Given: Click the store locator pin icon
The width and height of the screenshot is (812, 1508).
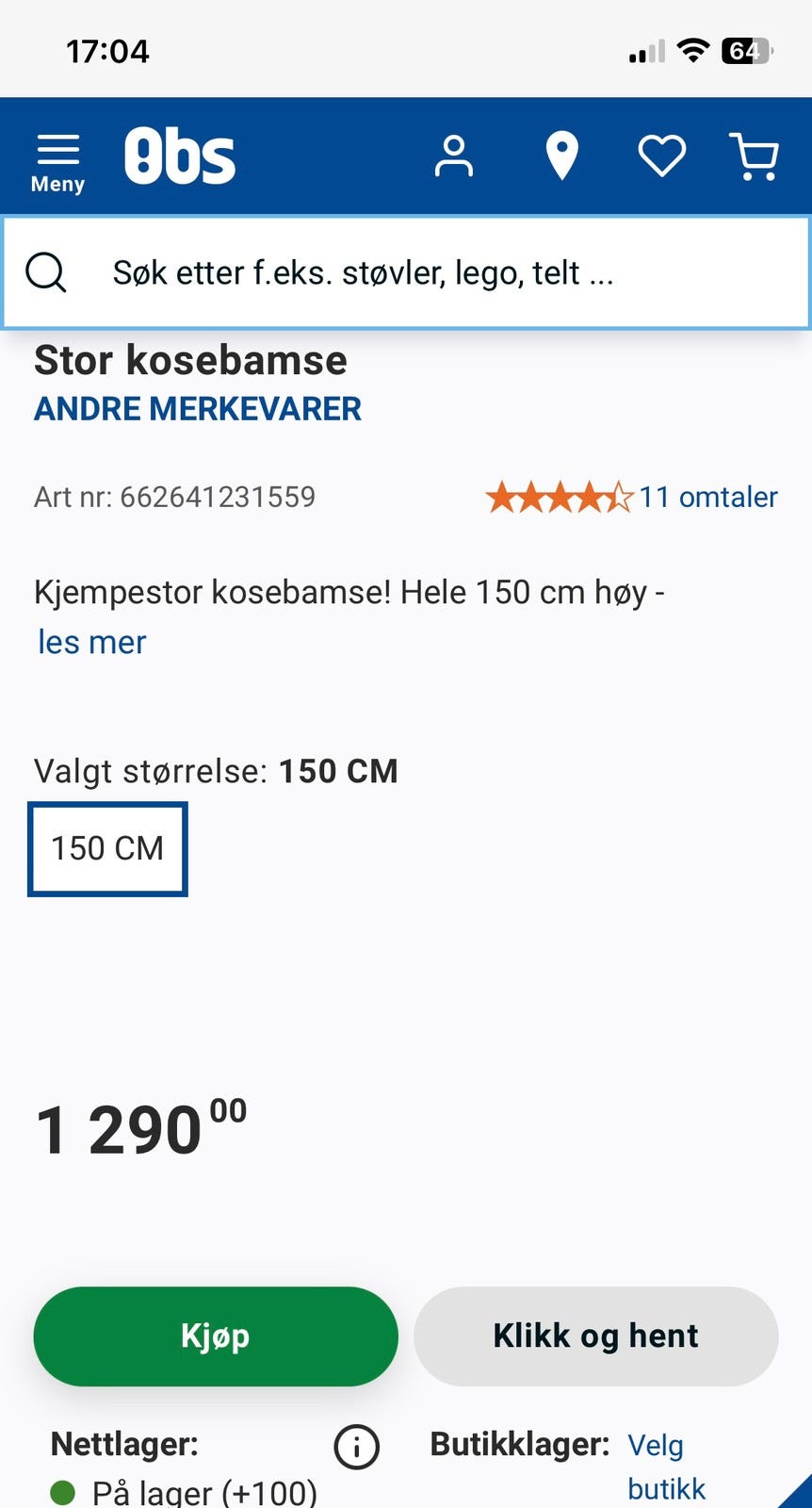Looking at the screenshot, I should (562, 156).
